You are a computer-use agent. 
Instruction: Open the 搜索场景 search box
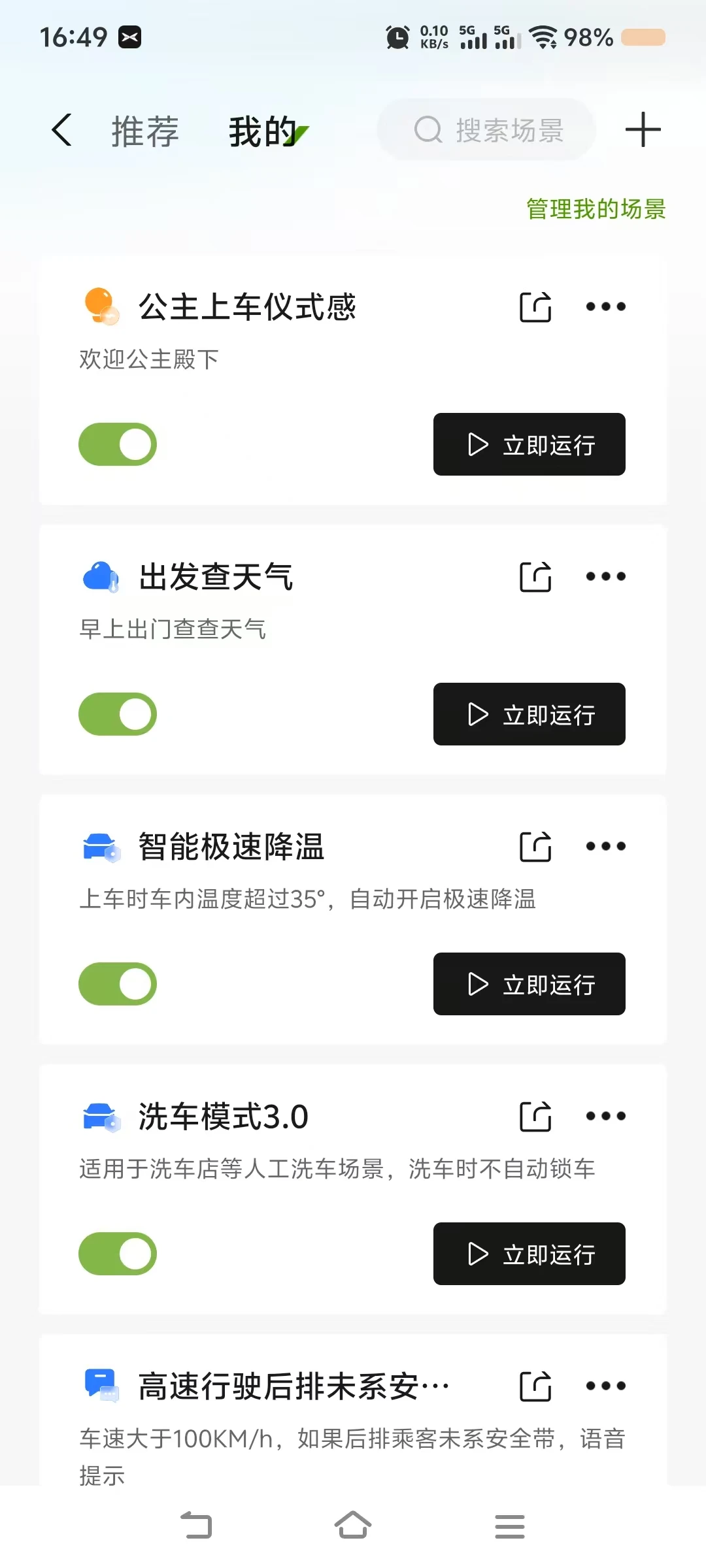click(487, 129)
